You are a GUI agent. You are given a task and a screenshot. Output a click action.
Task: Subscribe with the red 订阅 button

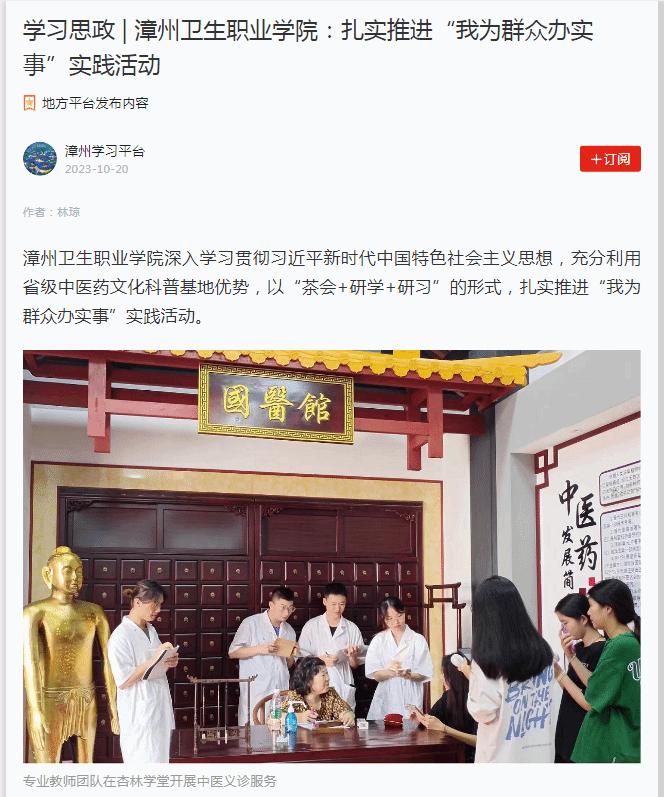point(610,159)
